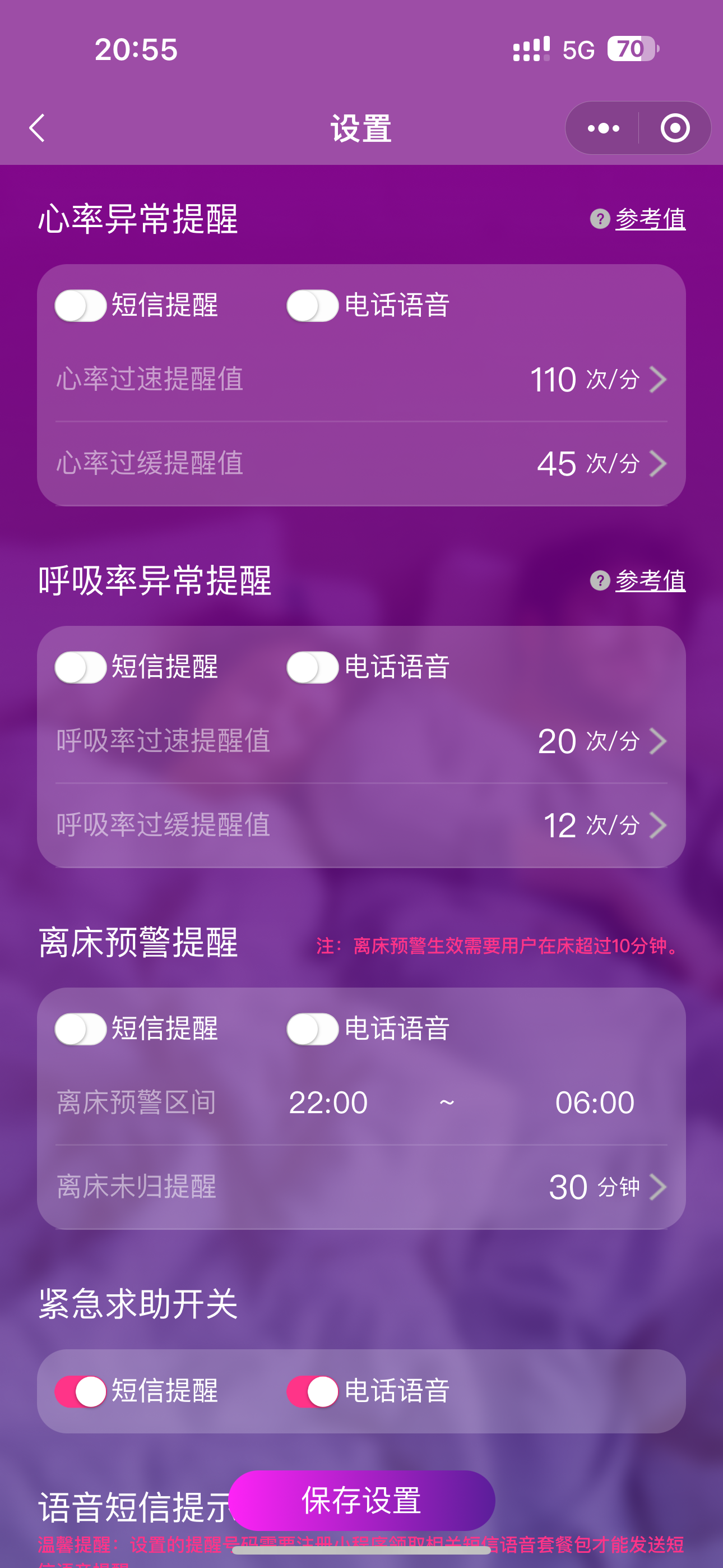Select the 22:00 start time picker
Viewport: 723px width, 1568px height.
tap(328, 1103)
